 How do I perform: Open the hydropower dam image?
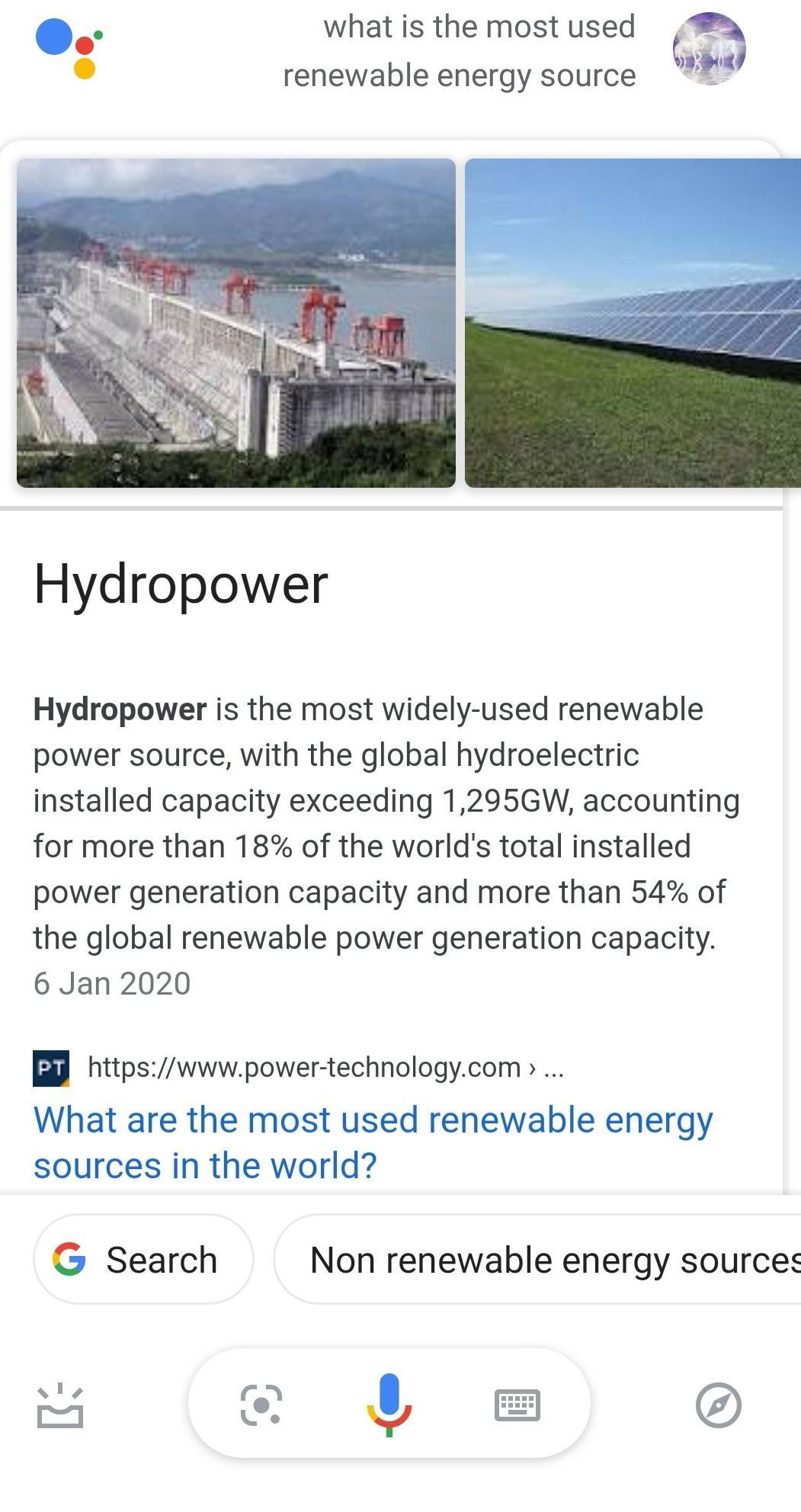click(236, 322)
